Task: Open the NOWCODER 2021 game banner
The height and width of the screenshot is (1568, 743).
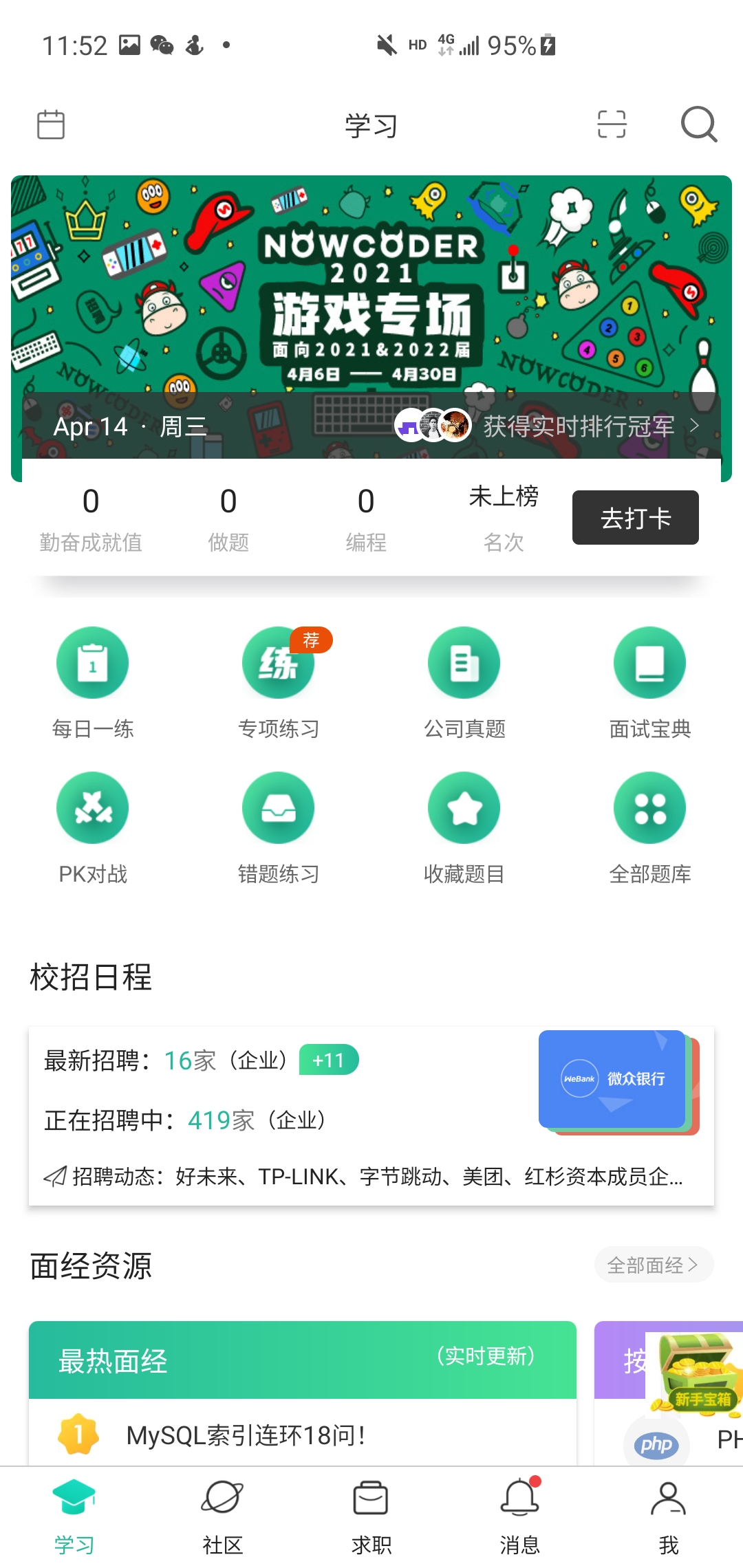Action: (x=371, y=289)
